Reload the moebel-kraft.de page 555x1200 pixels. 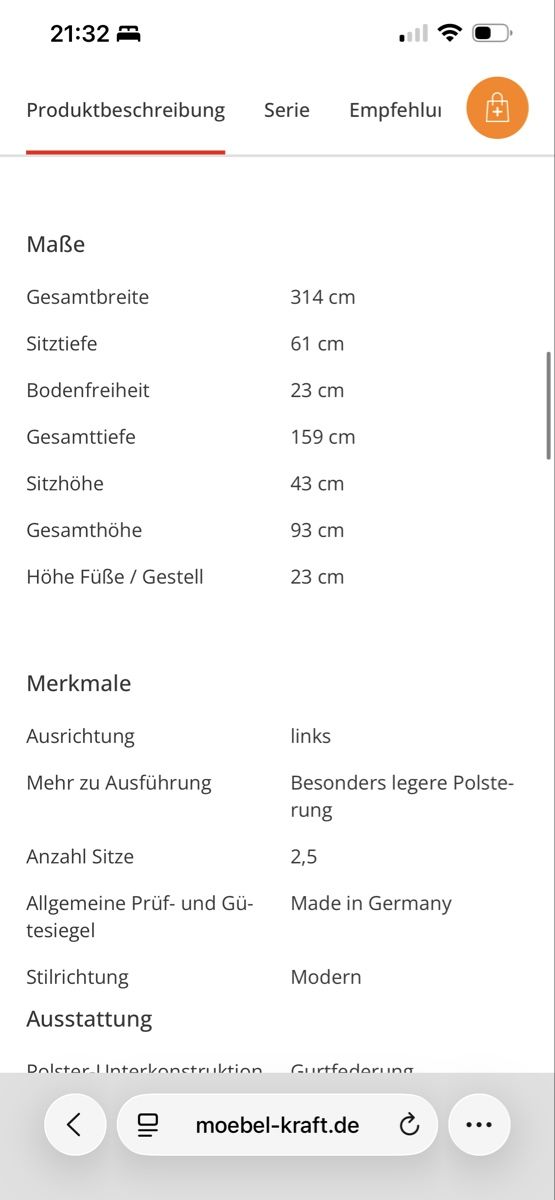point(409,1125)
